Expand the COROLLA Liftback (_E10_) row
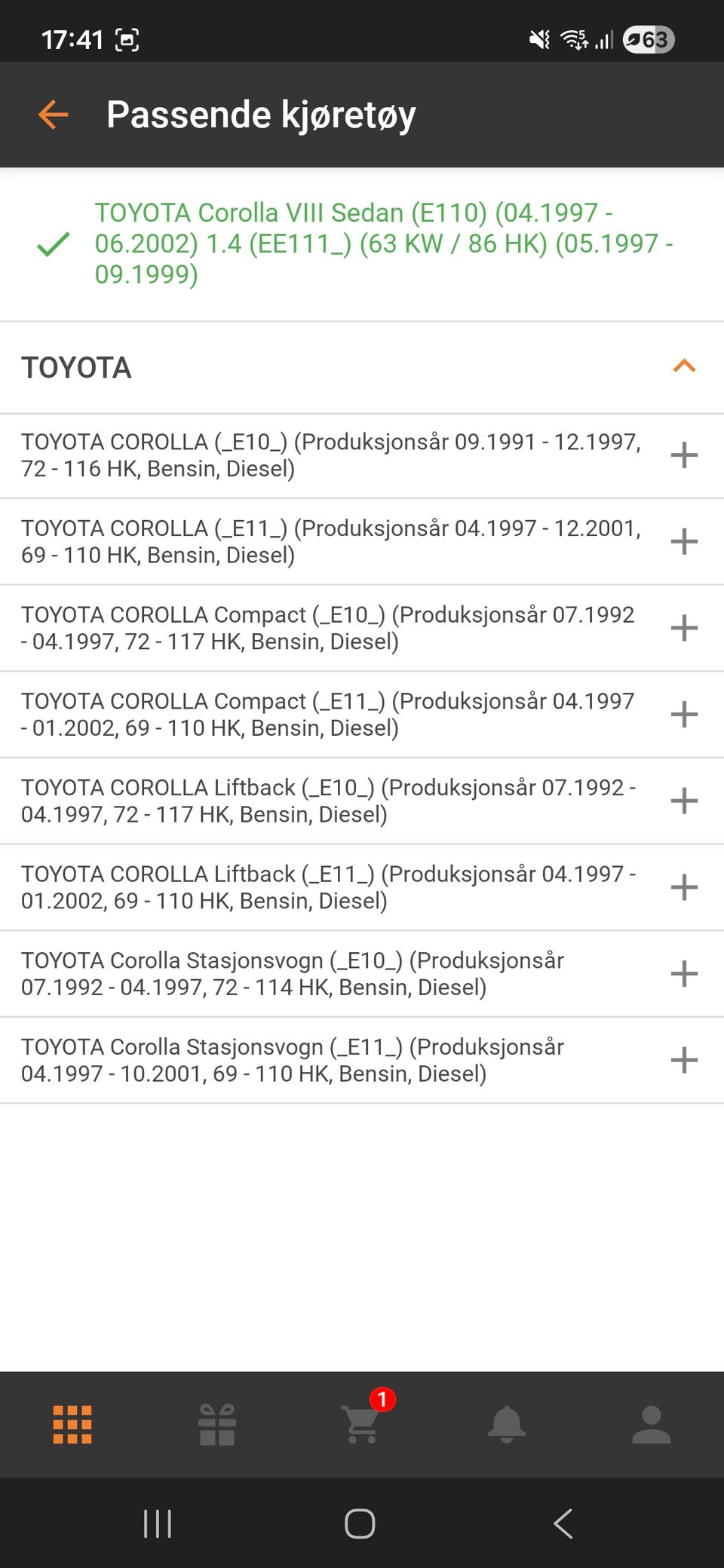The width and height of the screenshot is (724, 1568). (683, 801)
